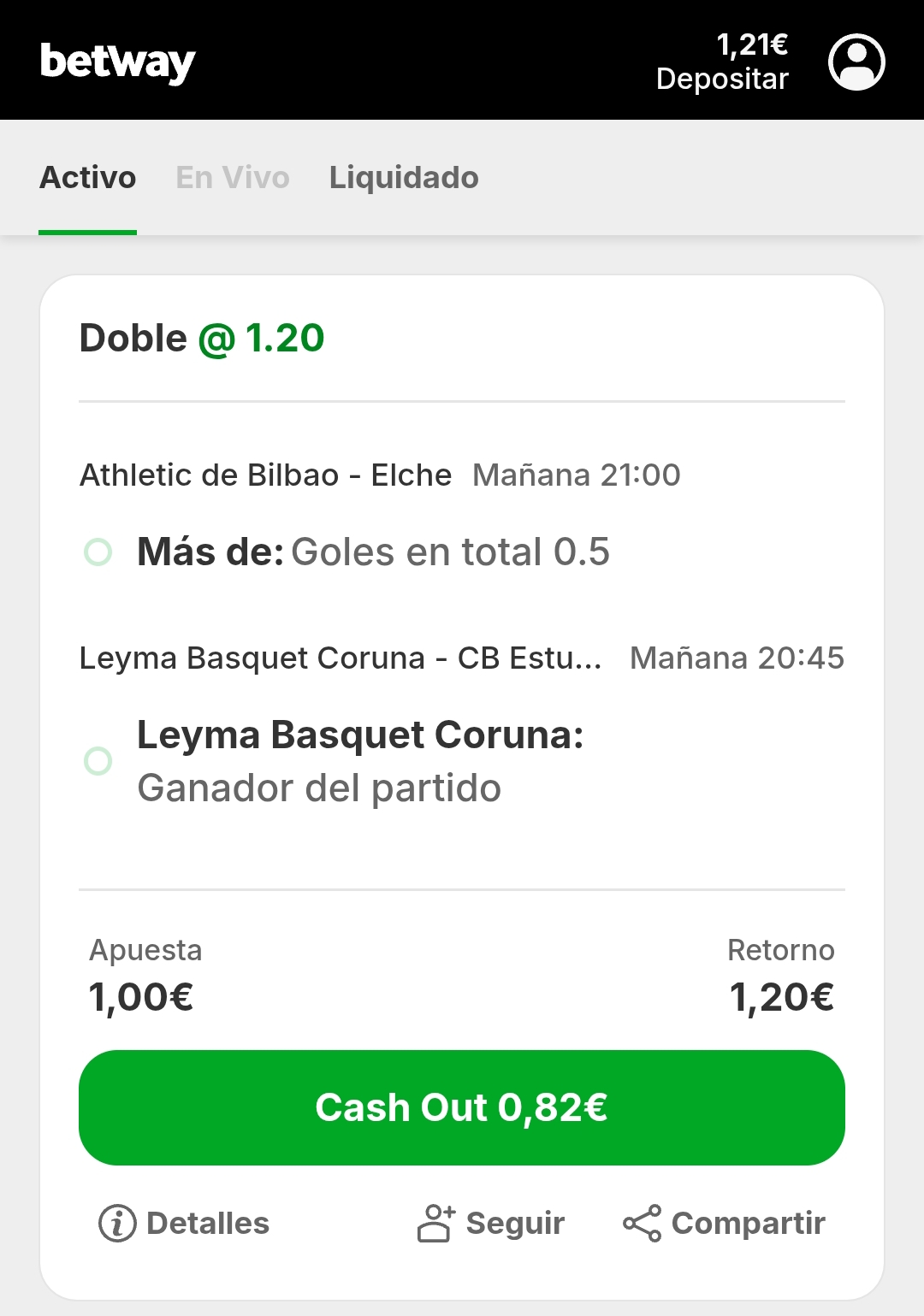
Task: Share the bet with Compartir
Action: click(724, 1223)
